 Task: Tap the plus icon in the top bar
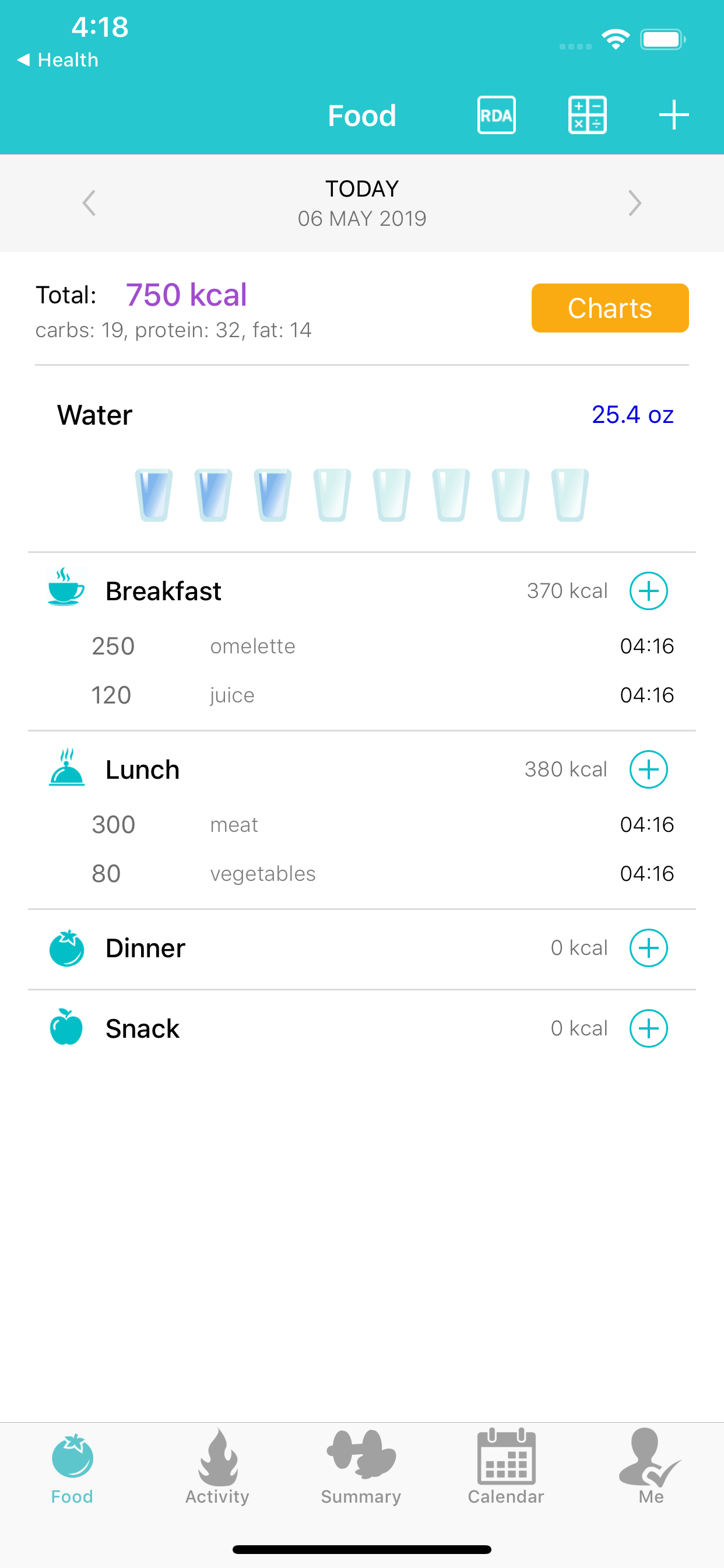(x=673, y=114)
